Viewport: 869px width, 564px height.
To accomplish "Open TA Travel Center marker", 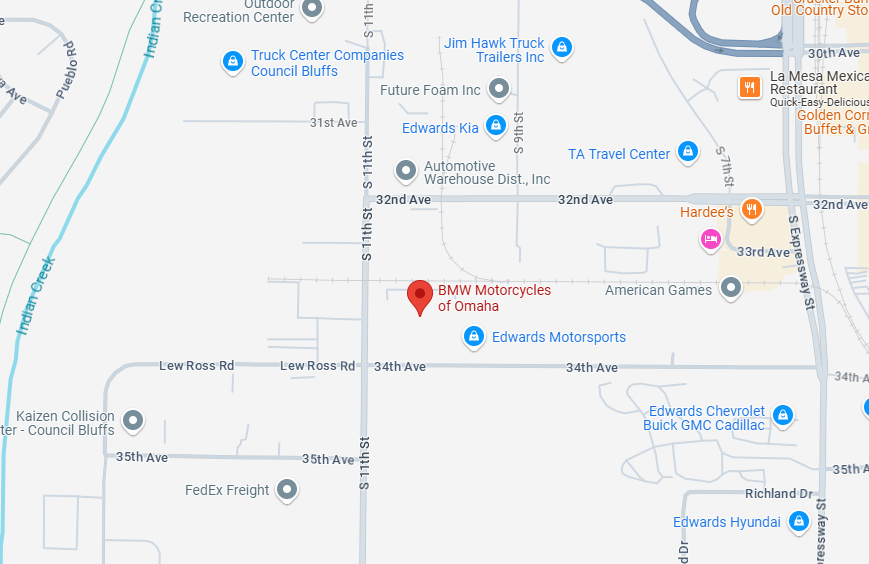I will click(687, 151).
